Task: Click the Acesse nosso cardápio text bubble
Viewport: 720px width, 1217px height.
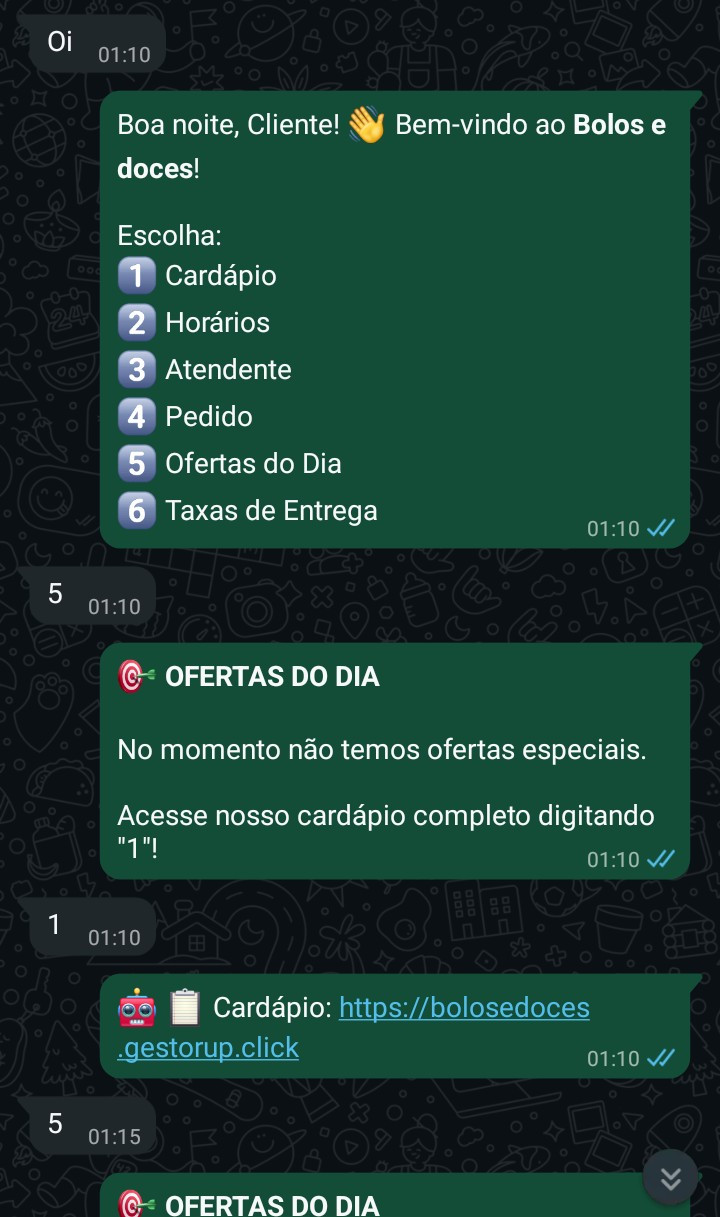Action: (x=385, y=815)
